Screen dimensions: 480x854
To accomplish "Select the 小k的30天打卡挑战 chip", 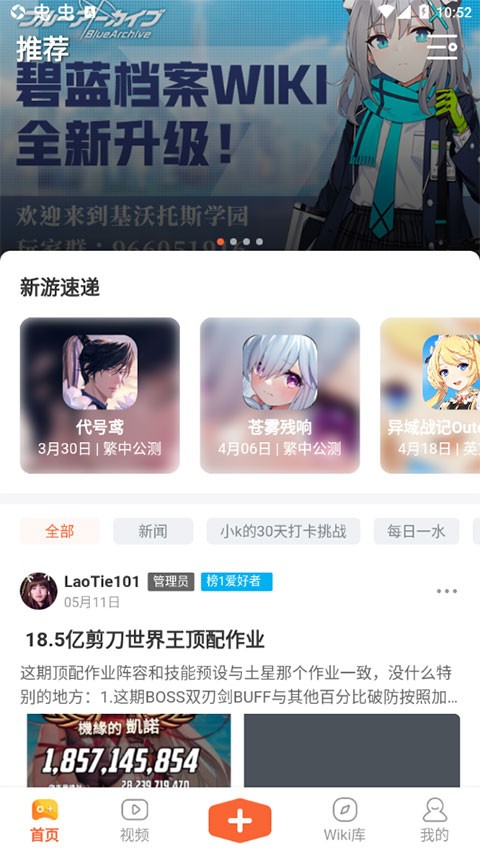I will (283, 531).
